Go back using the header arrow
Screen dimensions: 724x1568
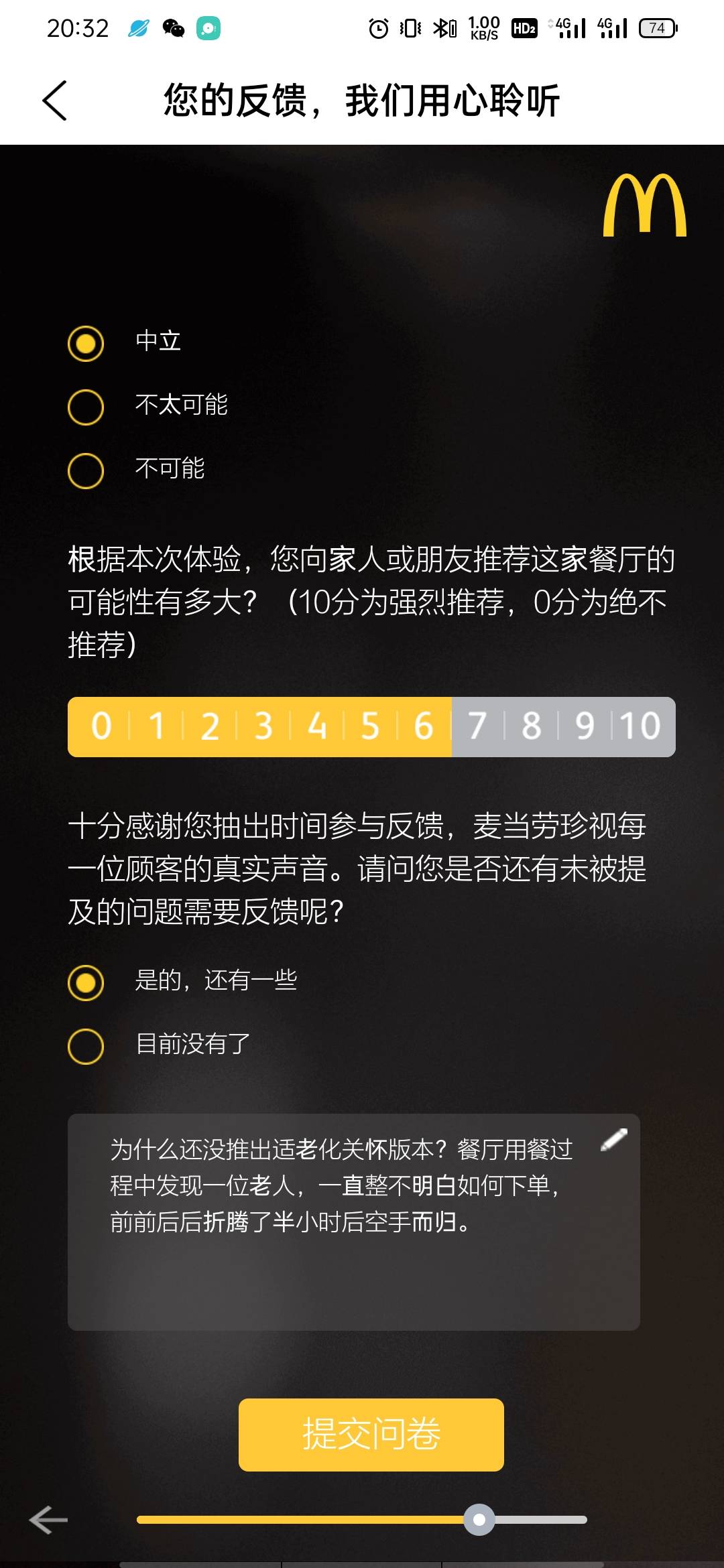pos(55,101)
